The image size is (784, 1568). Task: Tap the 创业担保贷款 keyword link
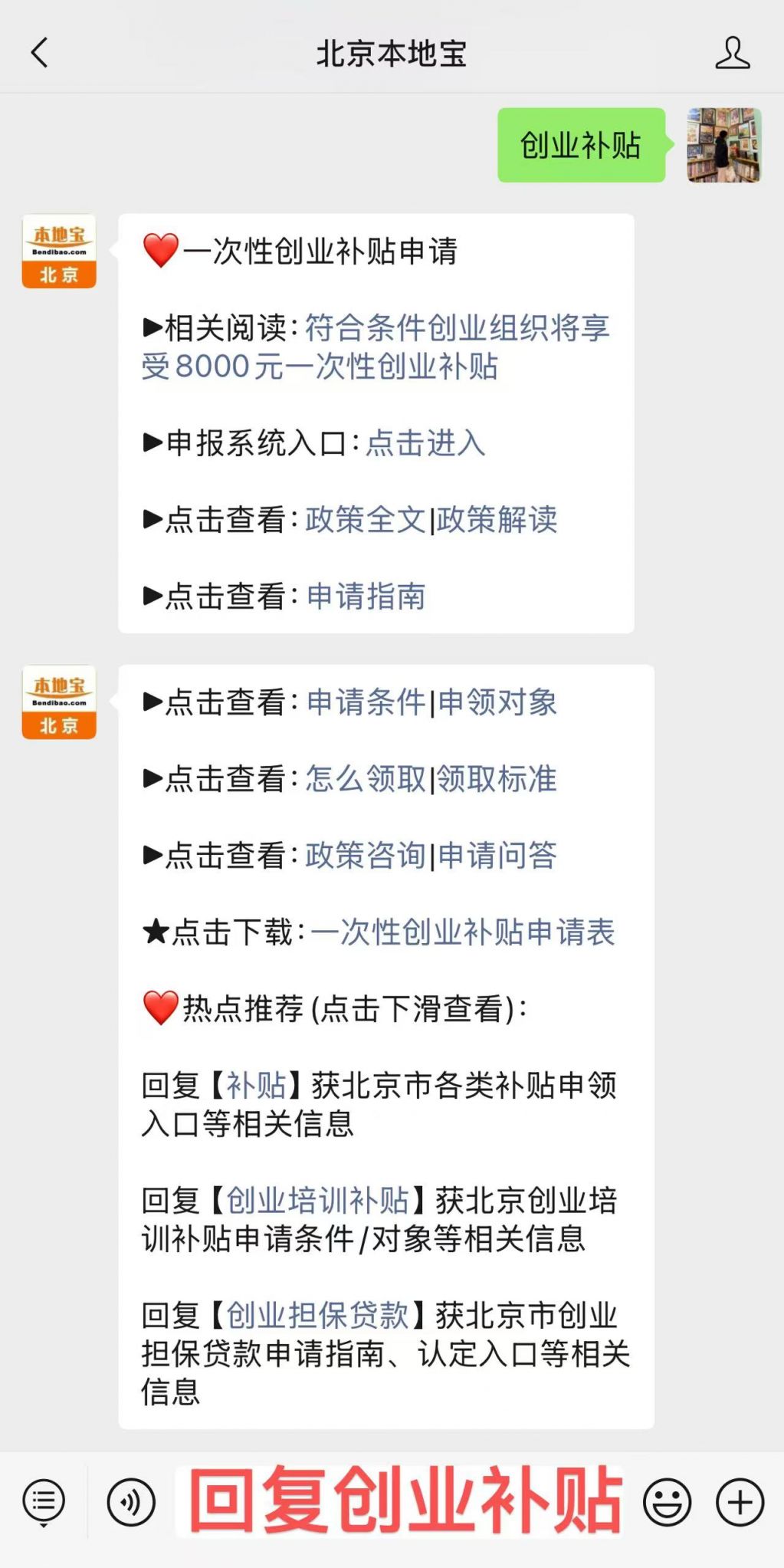click(x=317, y=1316)
